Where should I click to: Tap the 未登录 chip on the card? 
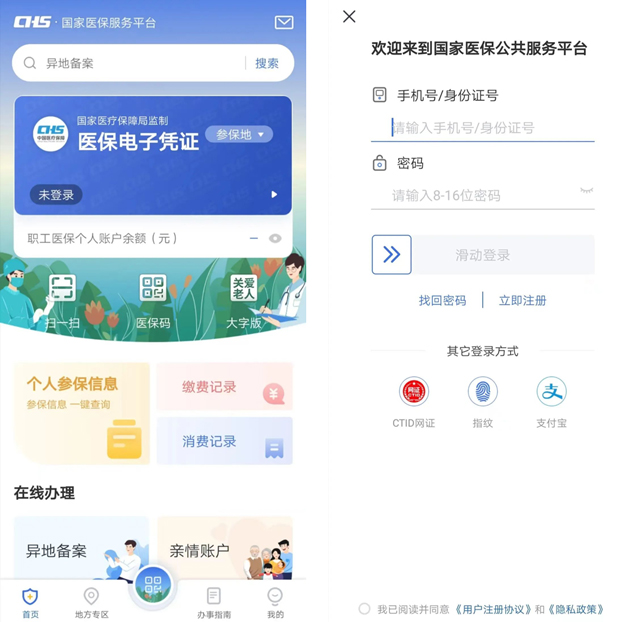pos(56,195)
